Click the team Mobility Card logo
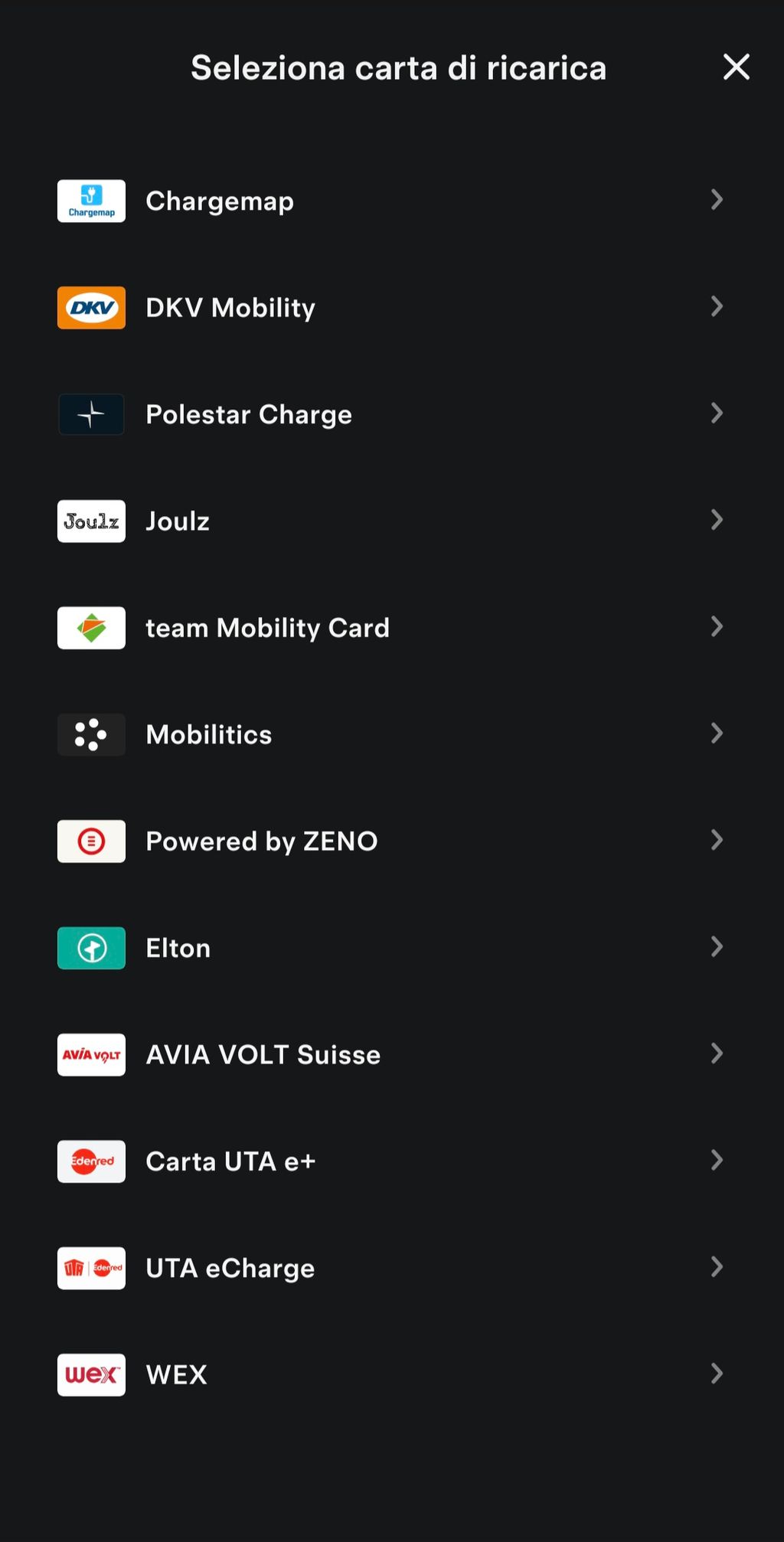The image size is (784, 1542). tap(90, 628)
